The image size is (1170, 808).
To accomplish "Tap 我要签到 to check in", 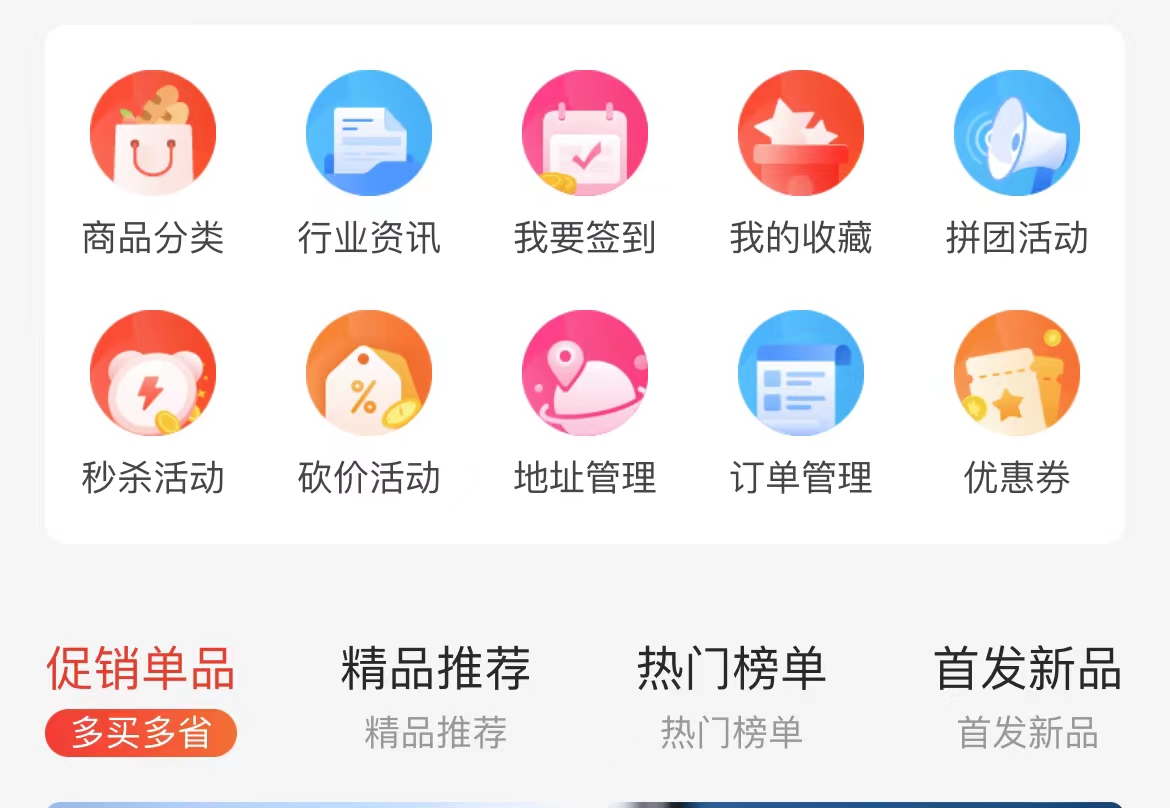I will [x=585, y=133].
